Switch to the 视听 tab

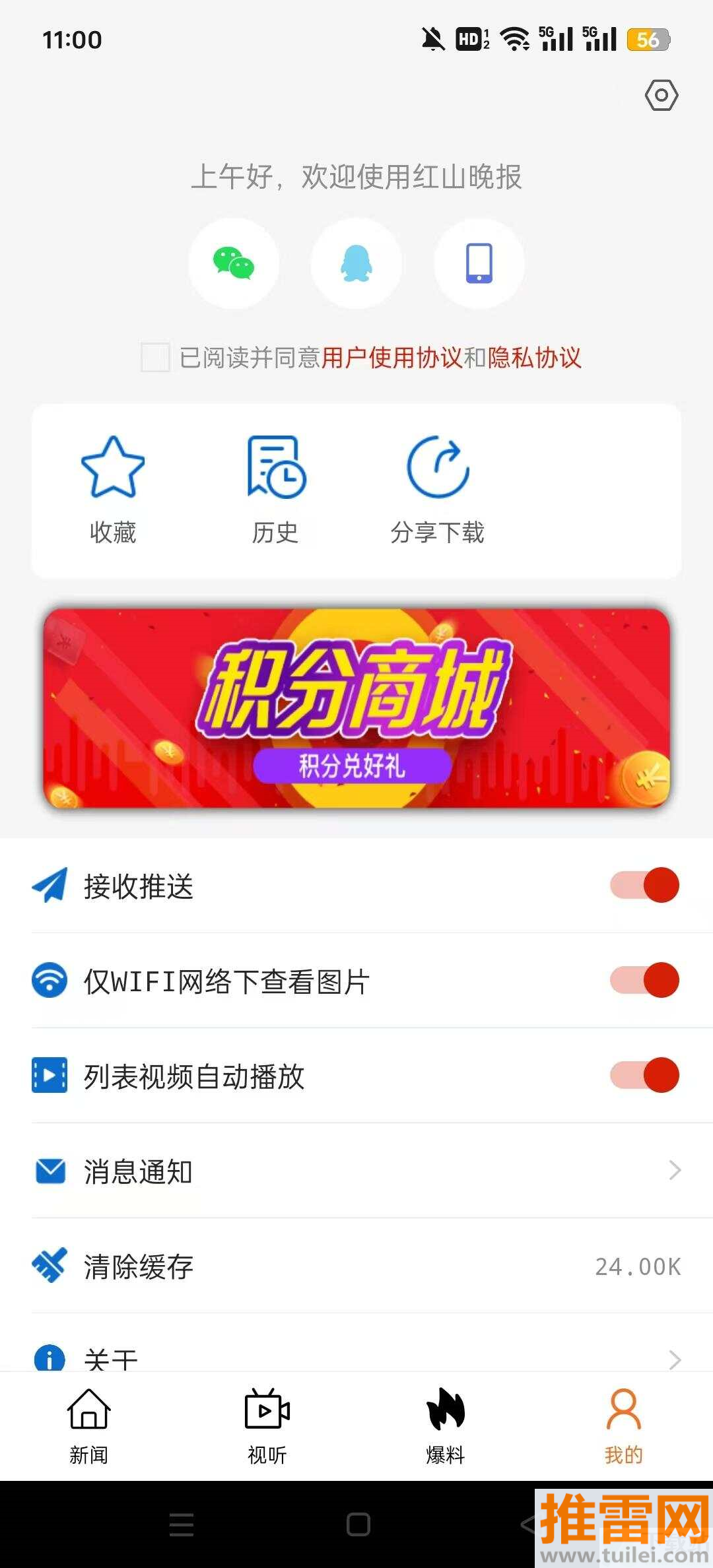pos(267,1425)
